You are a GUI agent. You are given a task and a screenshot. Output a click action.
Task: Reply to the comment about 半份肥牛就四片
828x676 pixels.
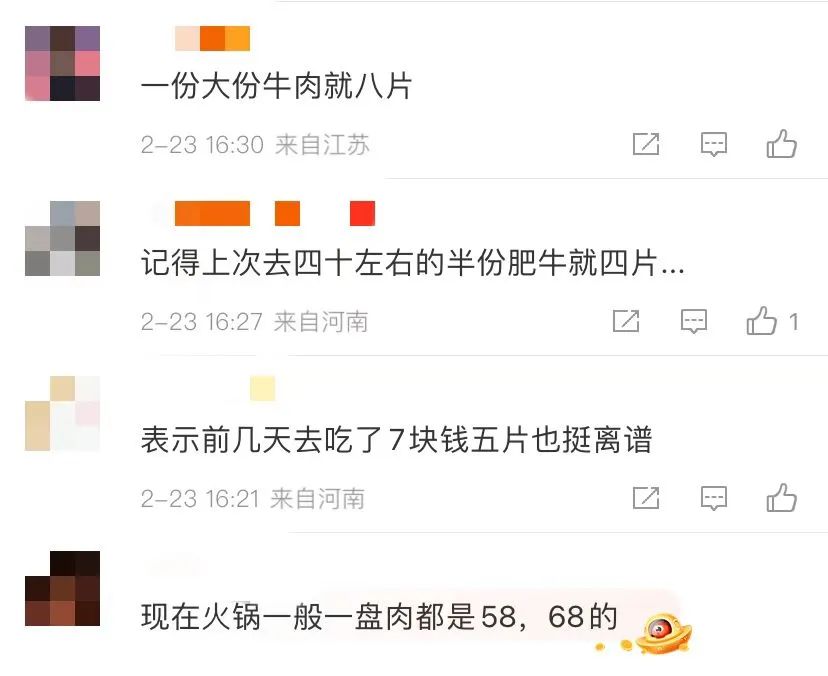[x=693, y=321]
